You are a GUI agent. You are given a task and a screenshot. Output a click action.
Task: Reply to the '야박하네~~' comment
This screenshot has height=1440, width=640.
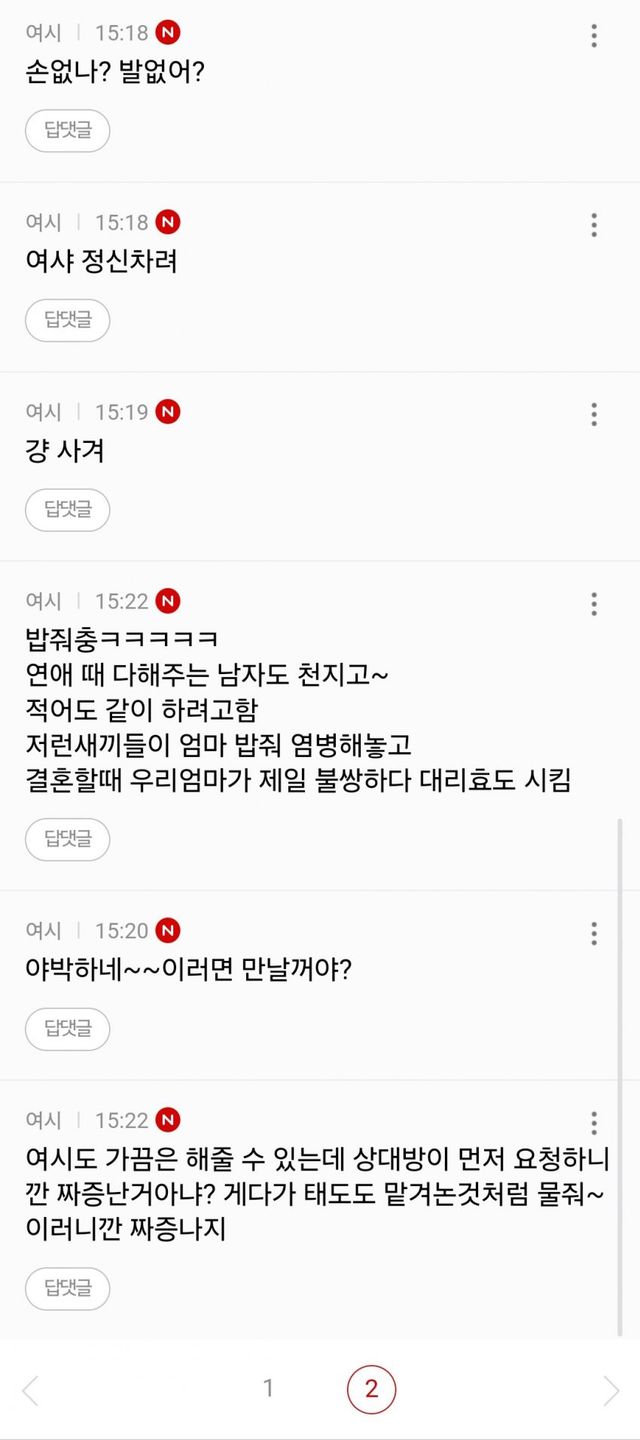(x=67, y=1029)
